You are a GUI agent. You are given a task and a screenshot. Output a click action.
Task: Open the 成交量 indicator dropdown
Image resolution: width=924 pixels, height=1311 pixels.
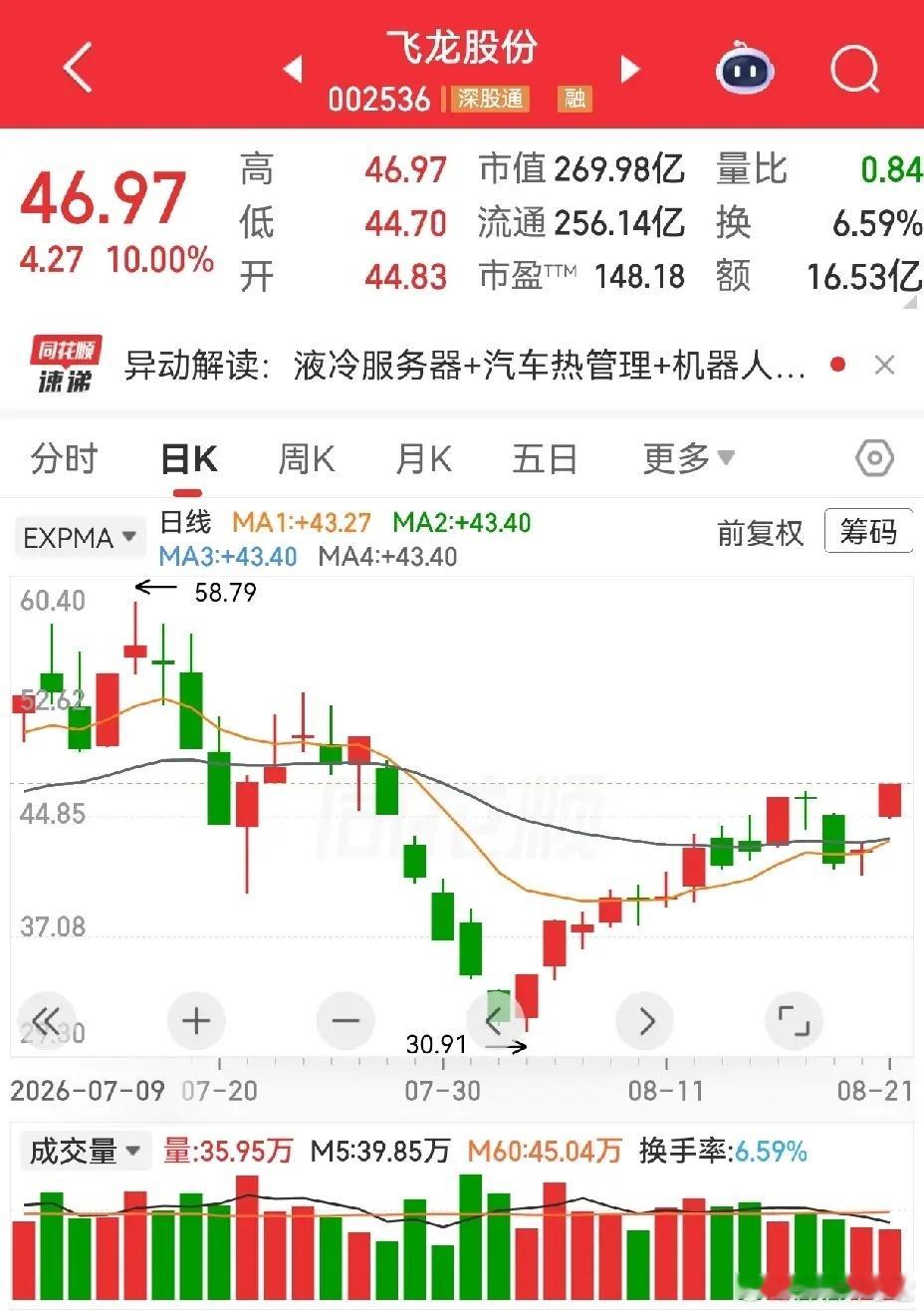[x=85, y=1152]
